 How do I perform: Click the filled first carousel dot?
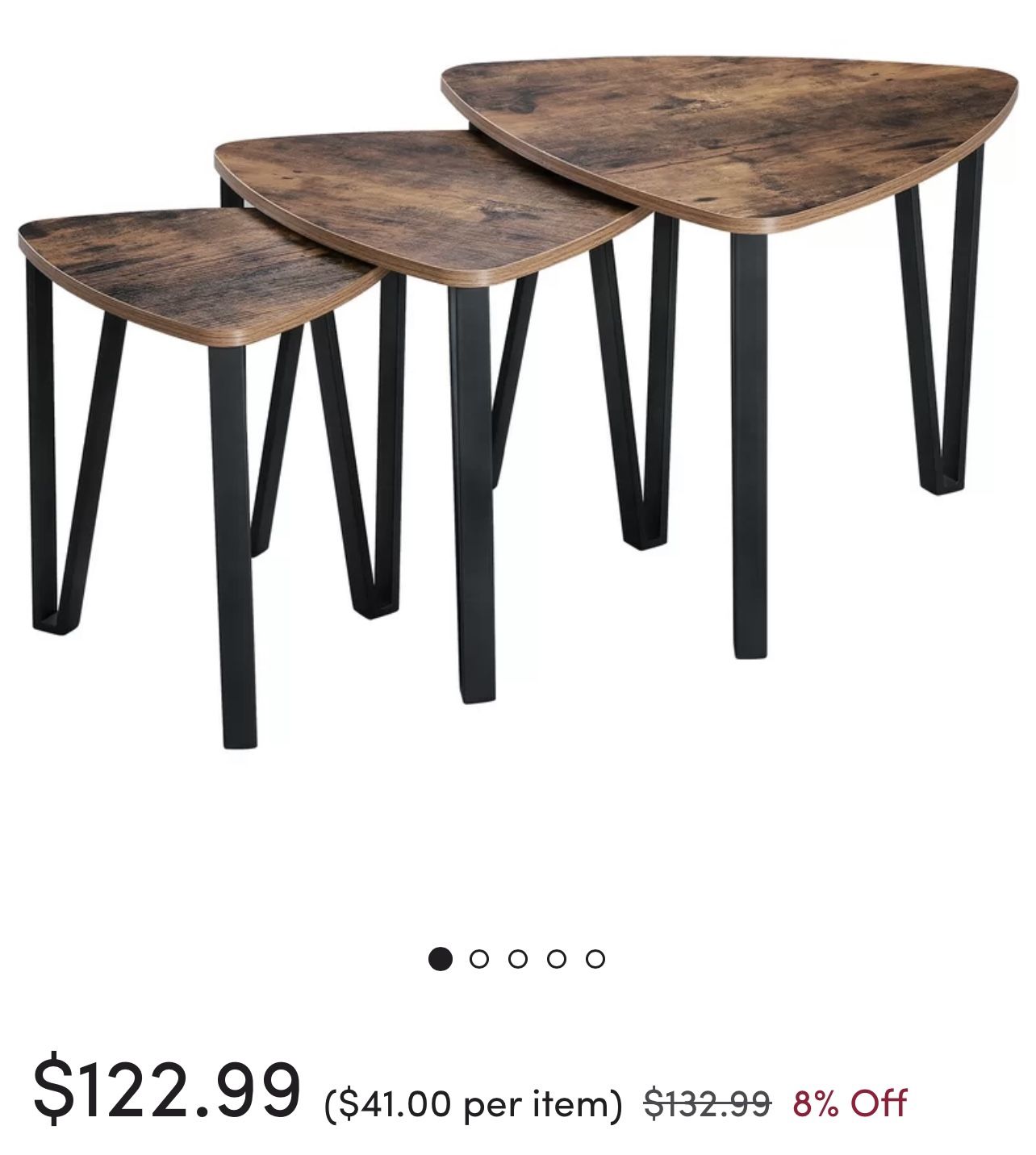[441, 959]
